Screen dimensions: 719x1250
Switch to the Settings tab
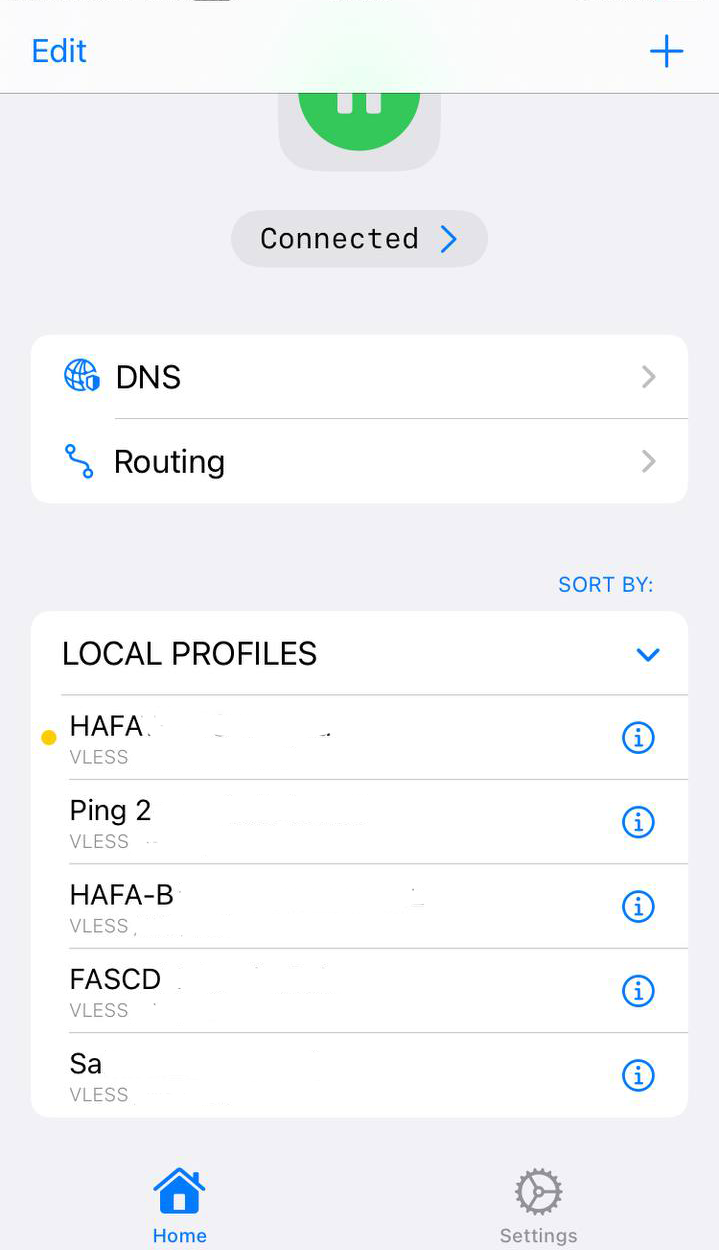[538, 1206]
